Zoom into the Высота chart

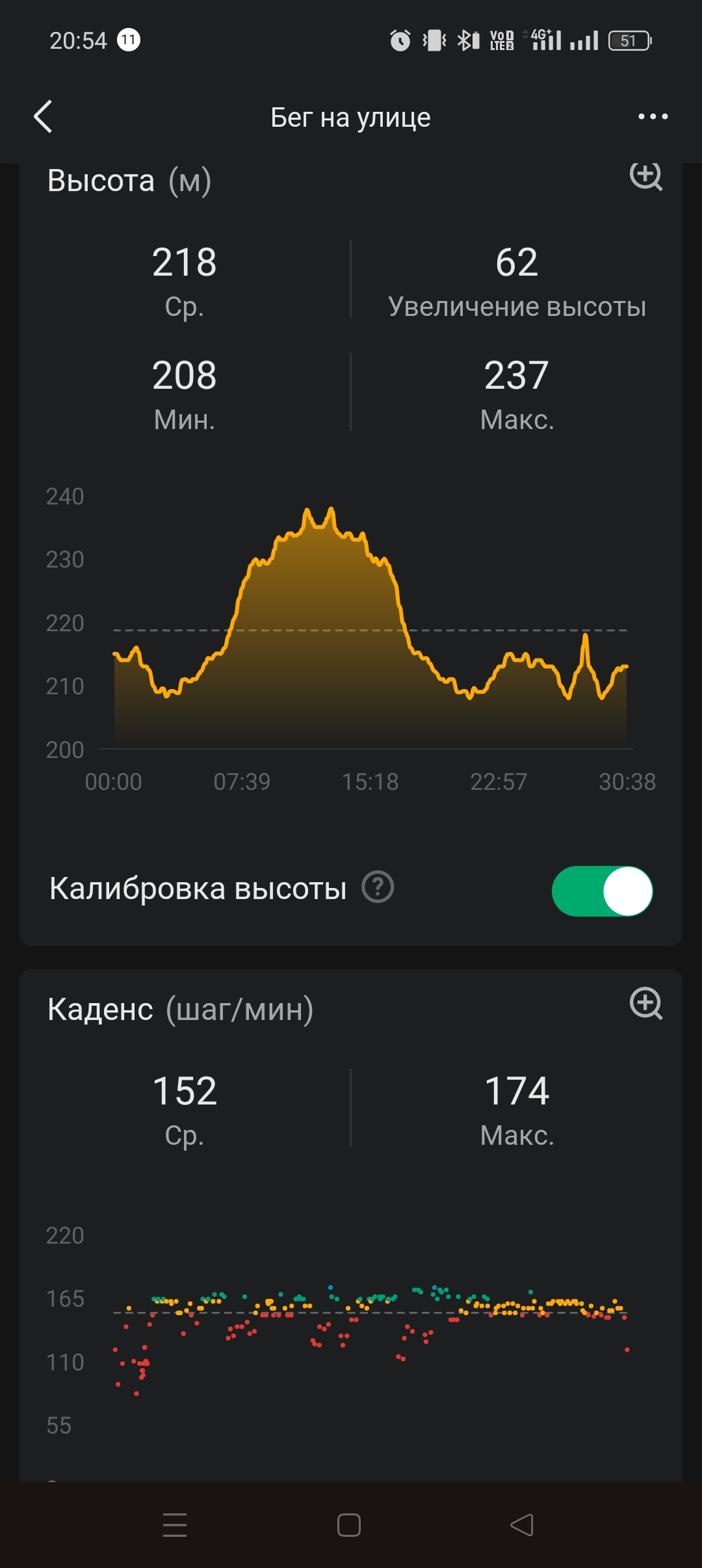(646, 176)
